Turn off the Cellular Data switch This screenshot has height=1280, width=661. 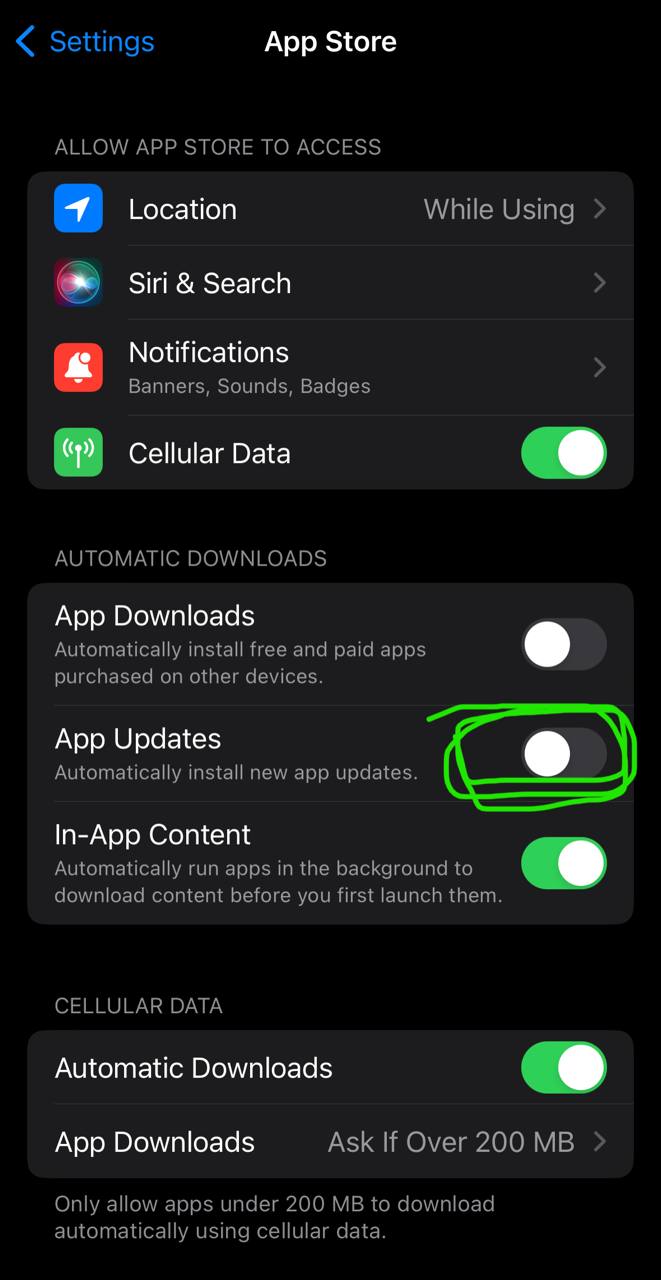click(564, 453)
